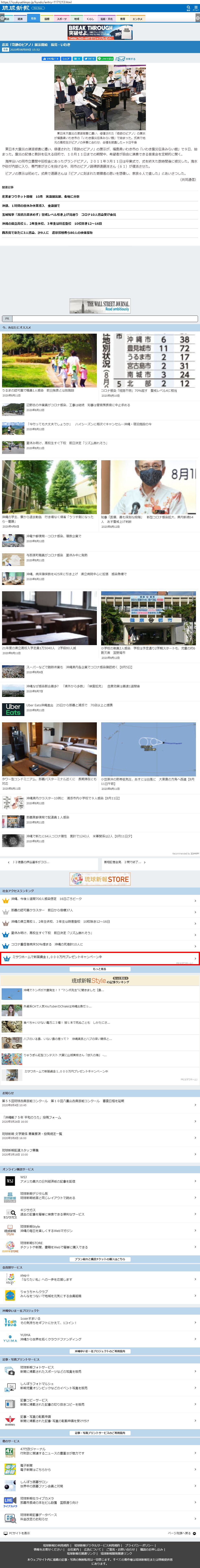The height and width of the screenshot is (1568, 200).
Task: Open the BREAK THROUGH banner ad
Action: 100,32
